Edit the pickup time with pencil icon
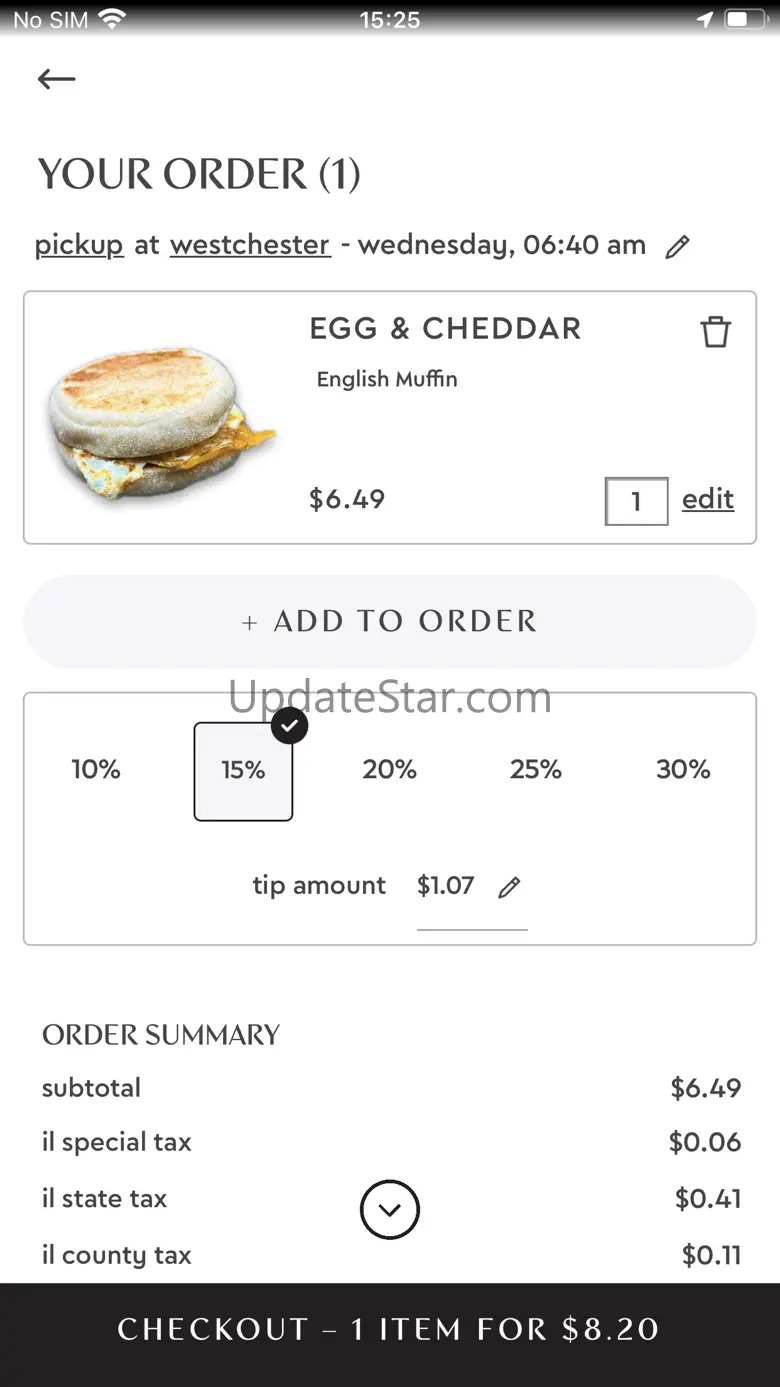This screenshot has width=780, height=1387. point(678,247)
